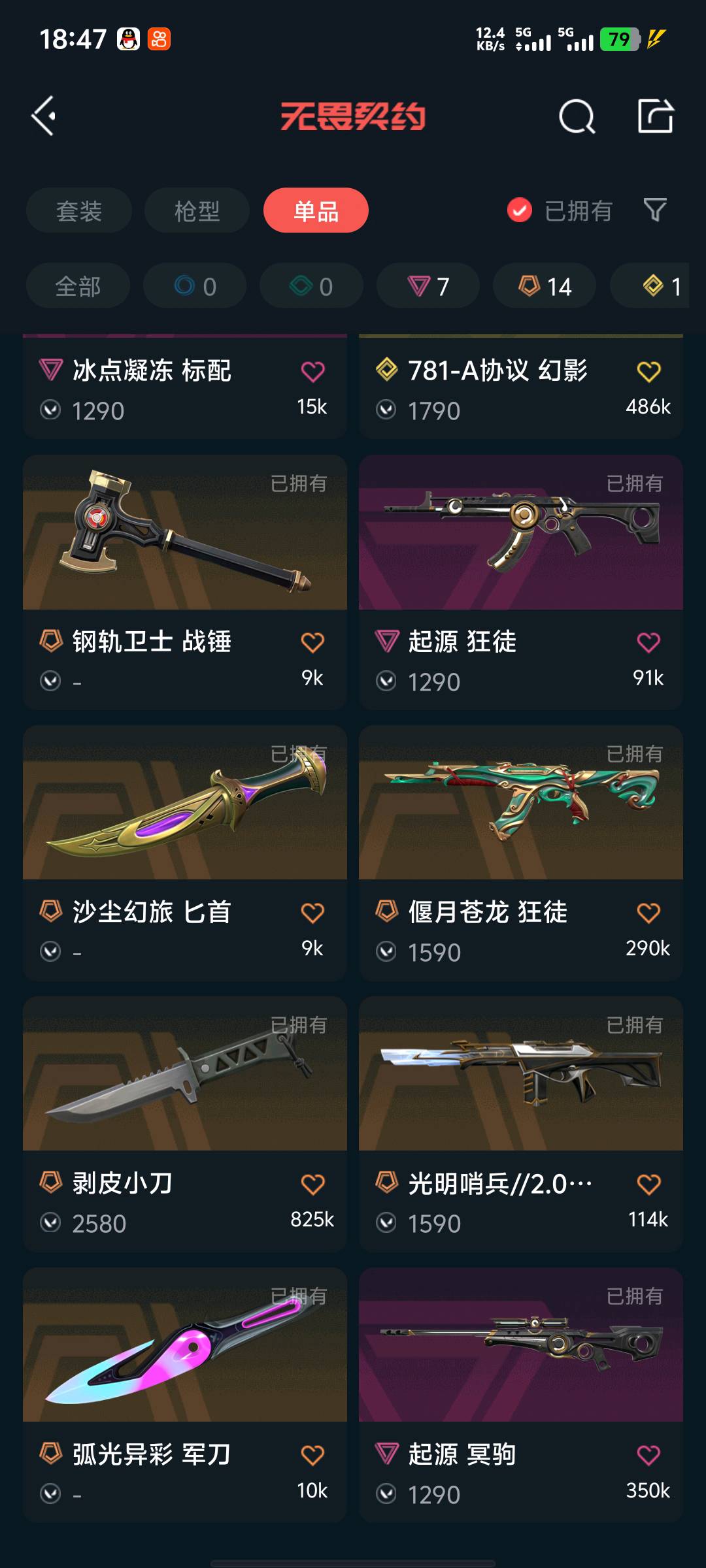Image resolution: width=706 pixels, height=1568 pixels.
Task: Share this page via share icon
Action: [x=655, y=116]
